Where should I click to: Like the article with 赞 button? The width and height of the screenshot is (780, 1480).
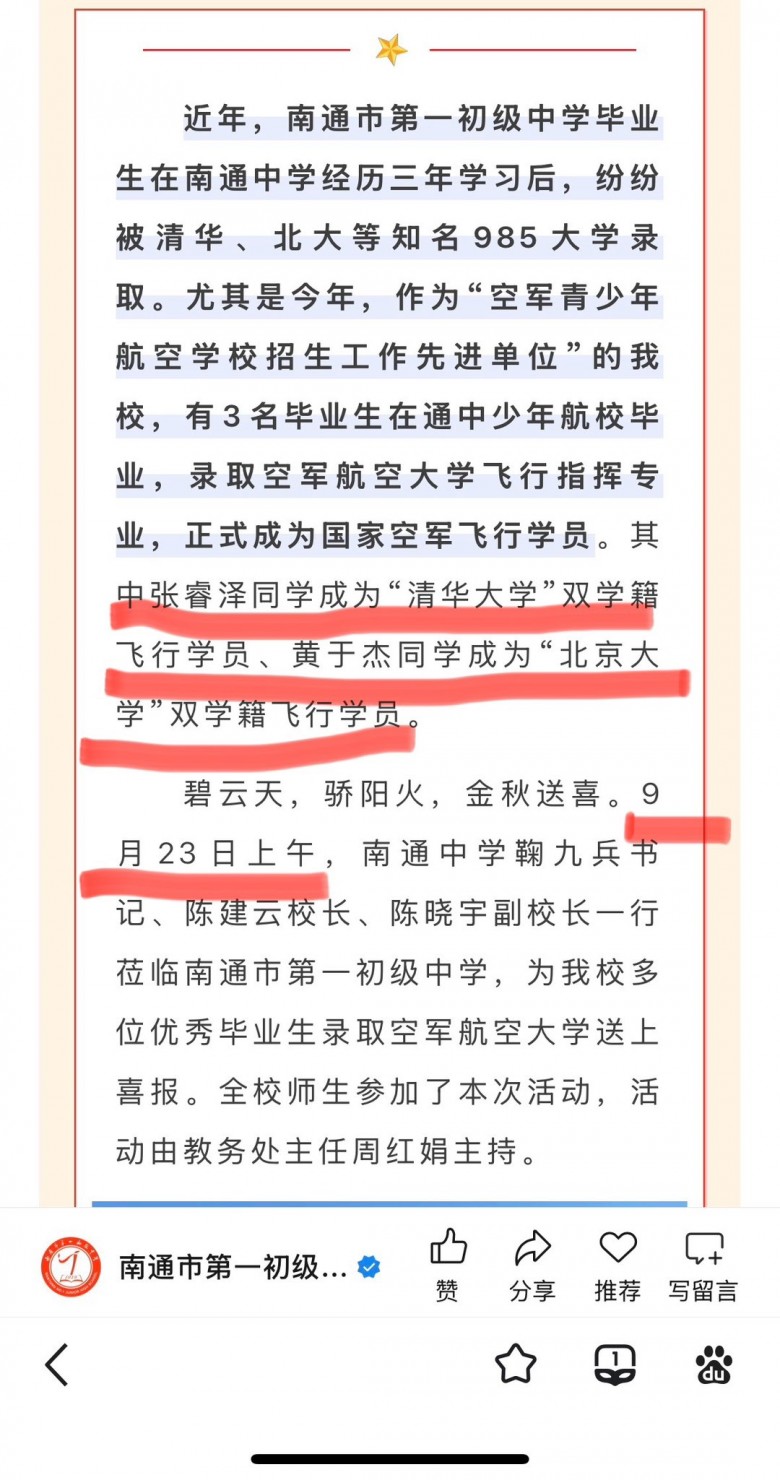coord(448,1264)
